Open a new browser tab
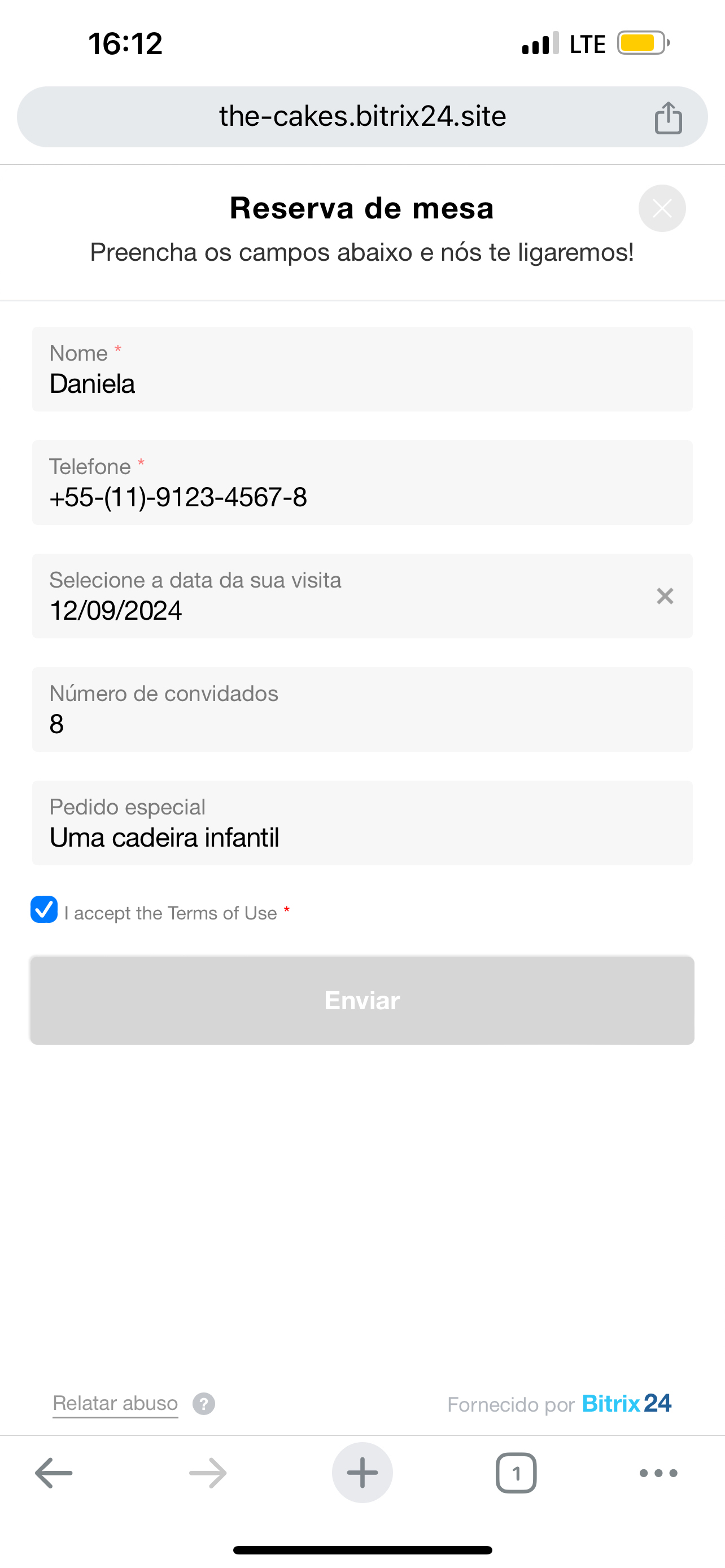This screenshot has width=725, height=1568. [362, 1473]
